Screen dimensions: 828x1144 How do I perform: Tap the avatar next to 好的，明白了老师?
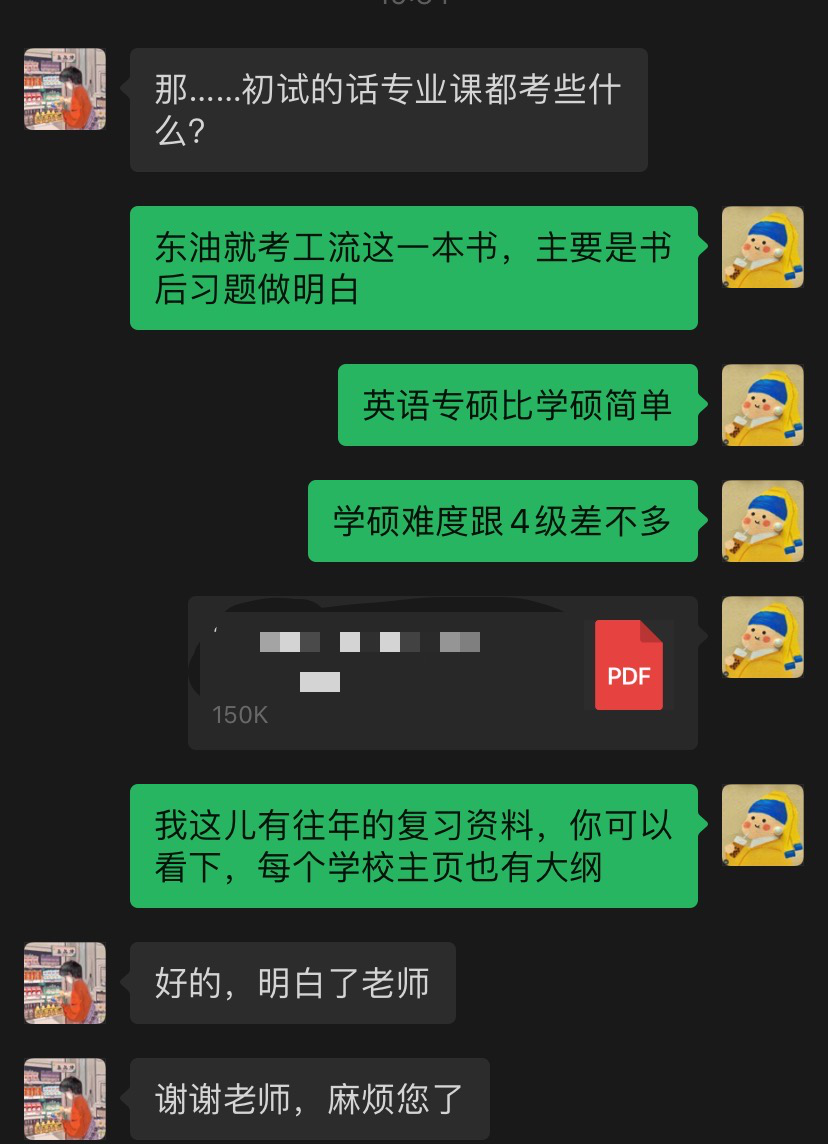[x=65, y=983]
